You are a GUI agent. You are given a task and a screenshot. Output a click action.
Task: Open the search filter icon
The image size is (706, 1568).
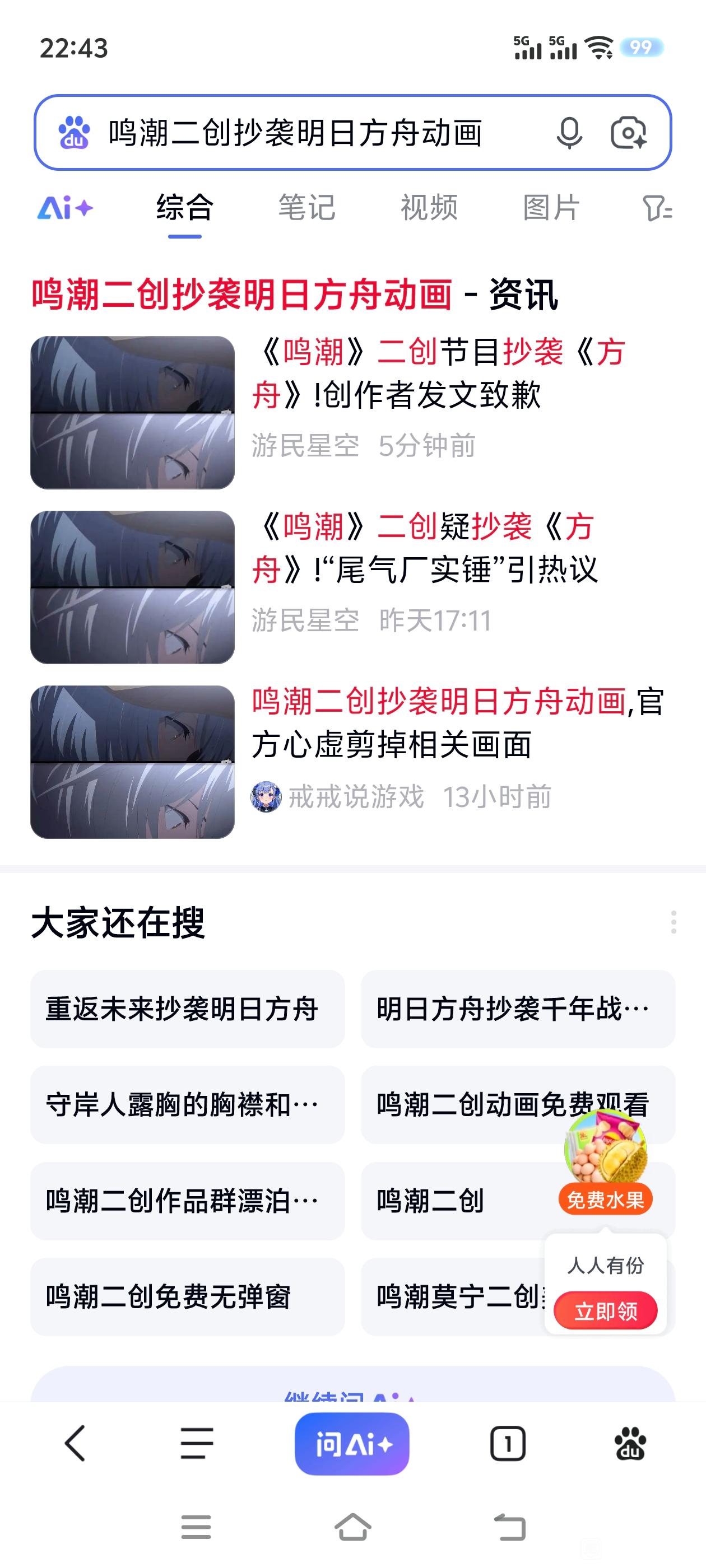coord(657,208)
